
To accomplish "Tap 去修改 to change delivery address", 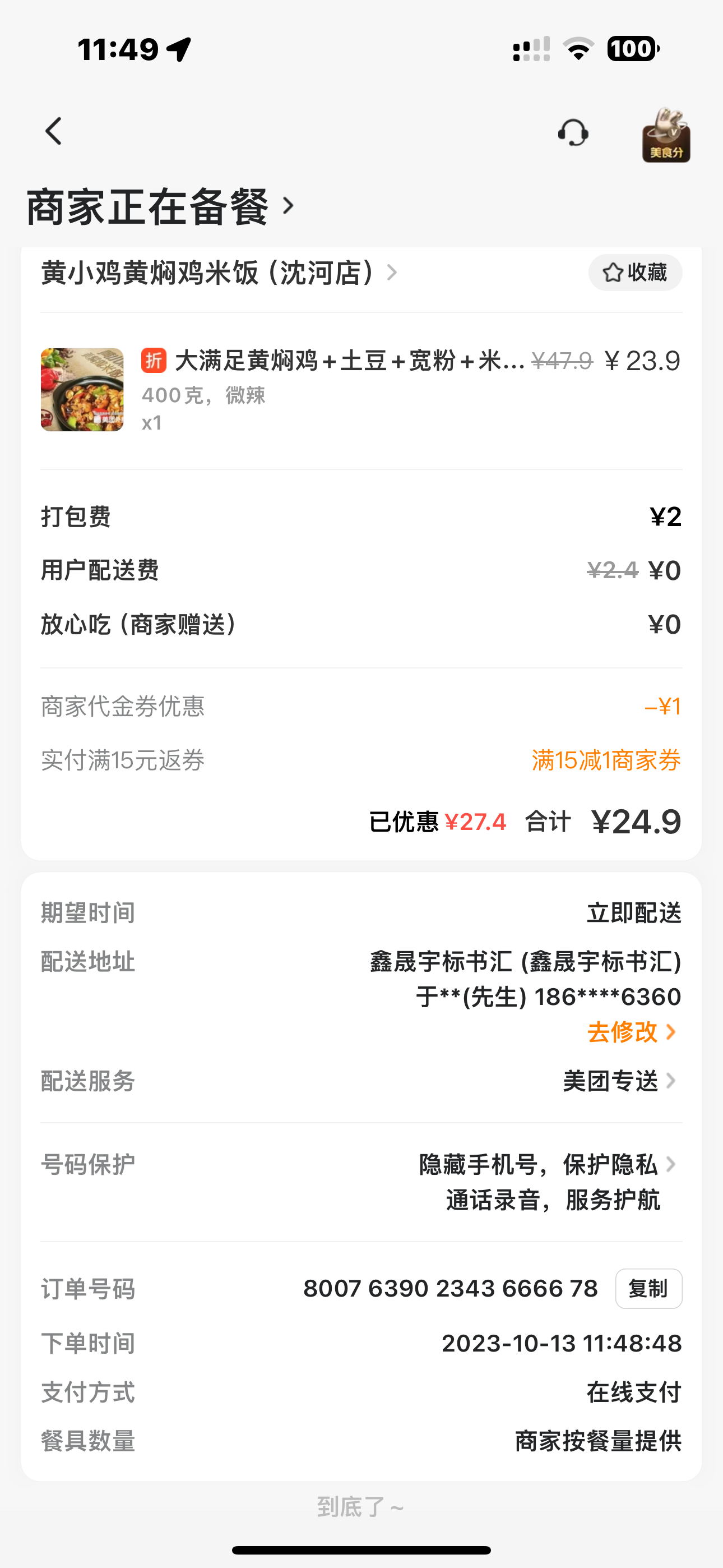I will click(x=631, y=1032).
